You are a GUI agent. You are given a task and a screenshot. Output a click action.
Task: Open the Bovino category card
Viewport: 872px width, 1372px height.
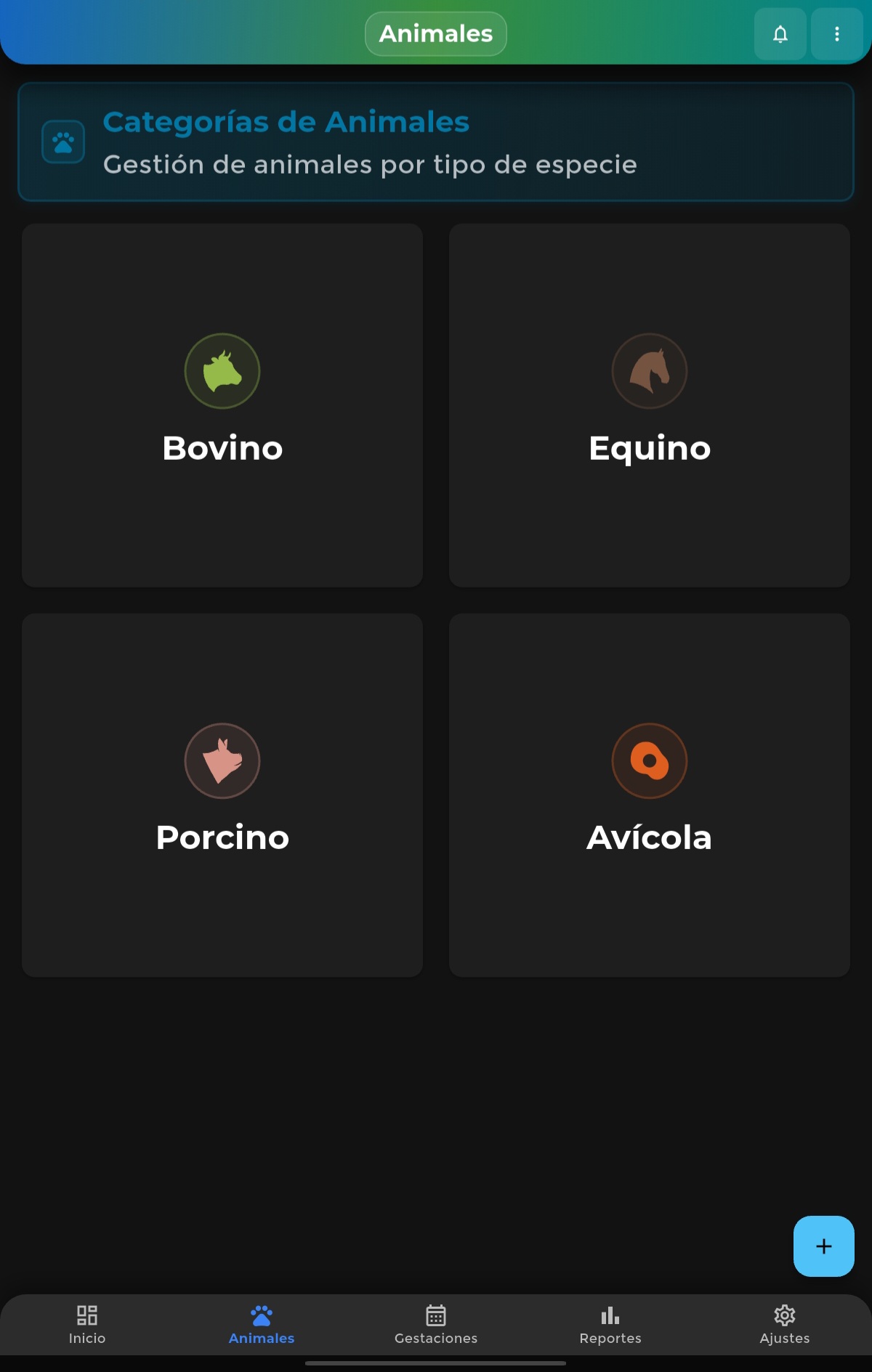coord(222,405)
